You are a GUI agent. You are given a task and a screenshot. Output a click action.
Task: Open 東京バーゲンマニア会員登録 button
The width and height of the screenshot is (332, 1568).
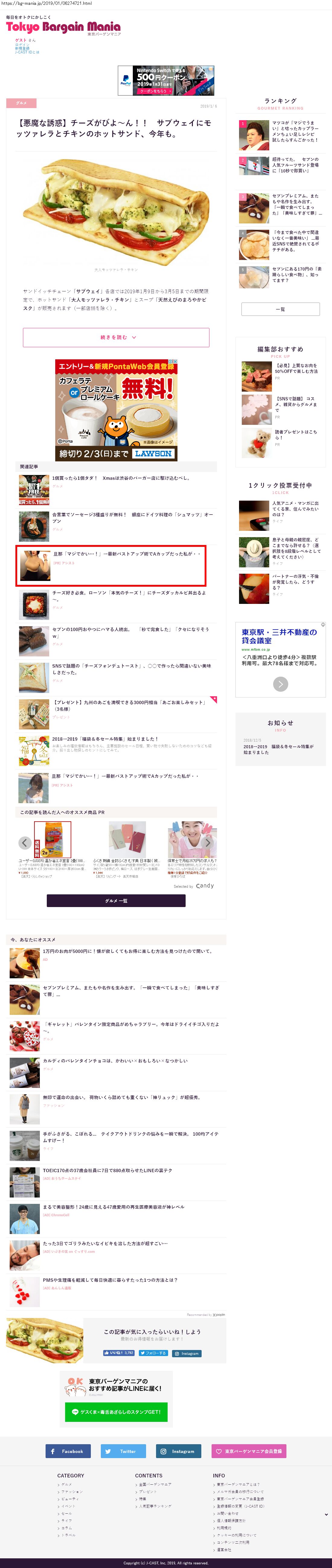click(x=249, y=1451)
